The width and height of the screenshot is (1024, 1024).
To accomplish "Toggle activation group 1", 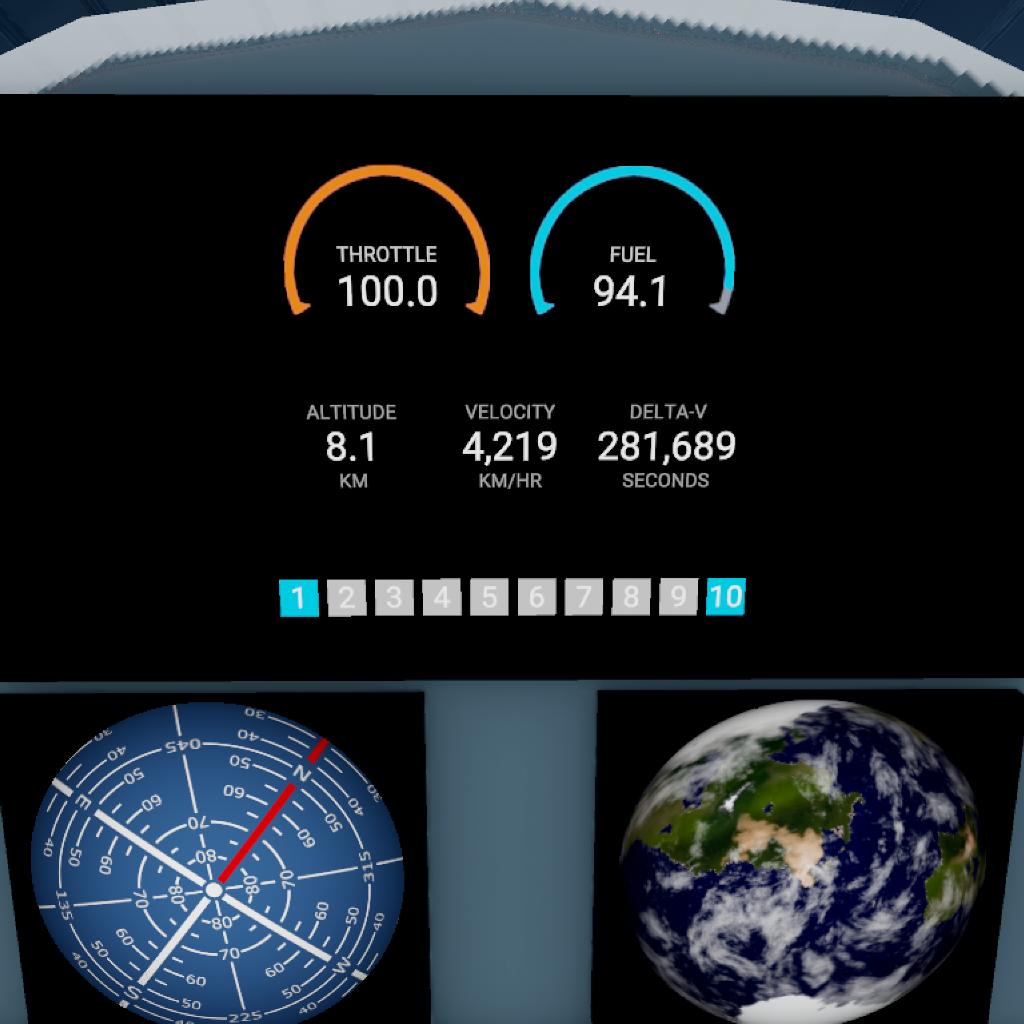I will click(299, 598).
